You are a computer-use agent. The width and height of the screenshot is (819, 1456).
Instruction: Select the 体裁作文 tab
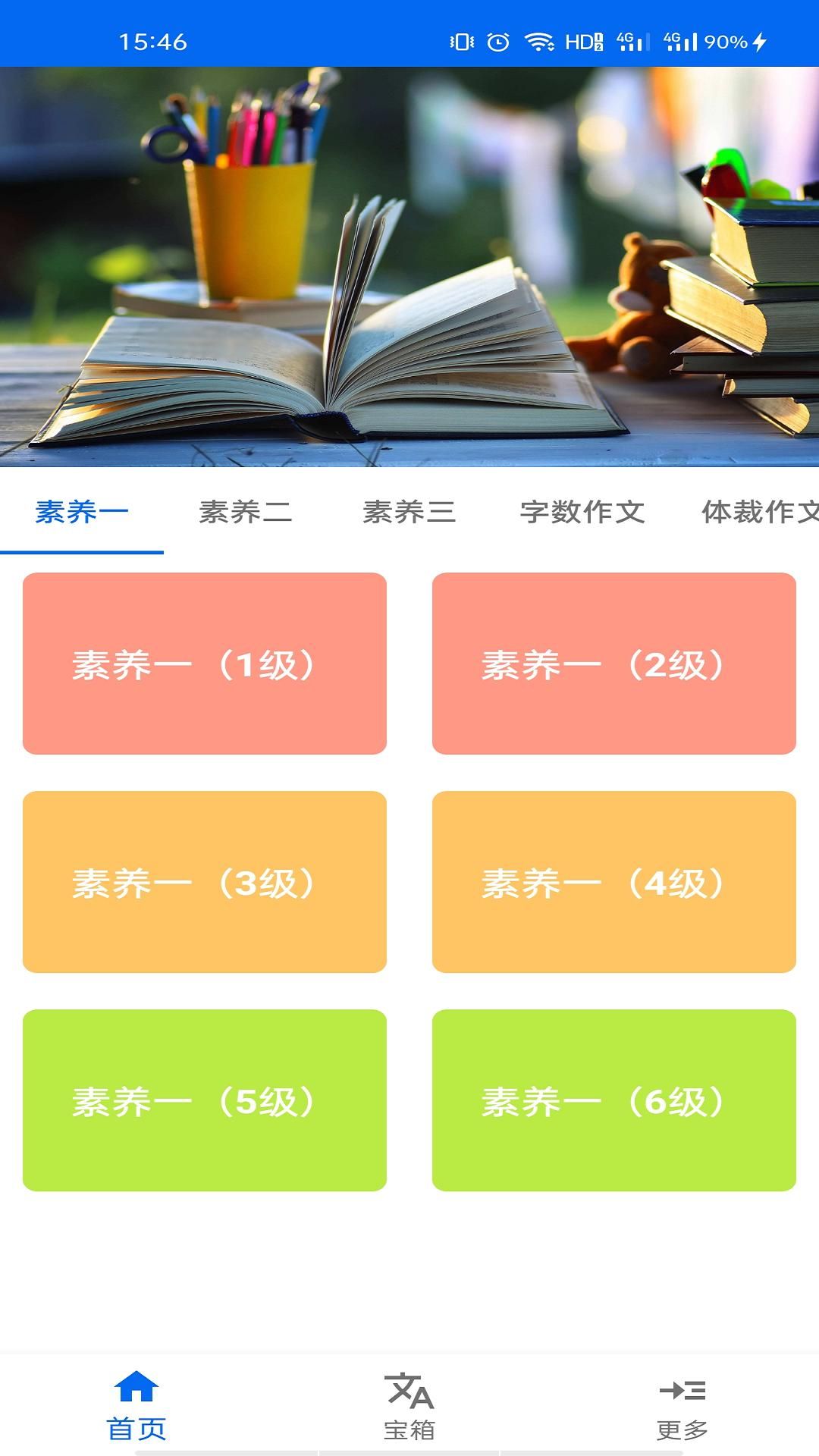click(x=758, y=512)
